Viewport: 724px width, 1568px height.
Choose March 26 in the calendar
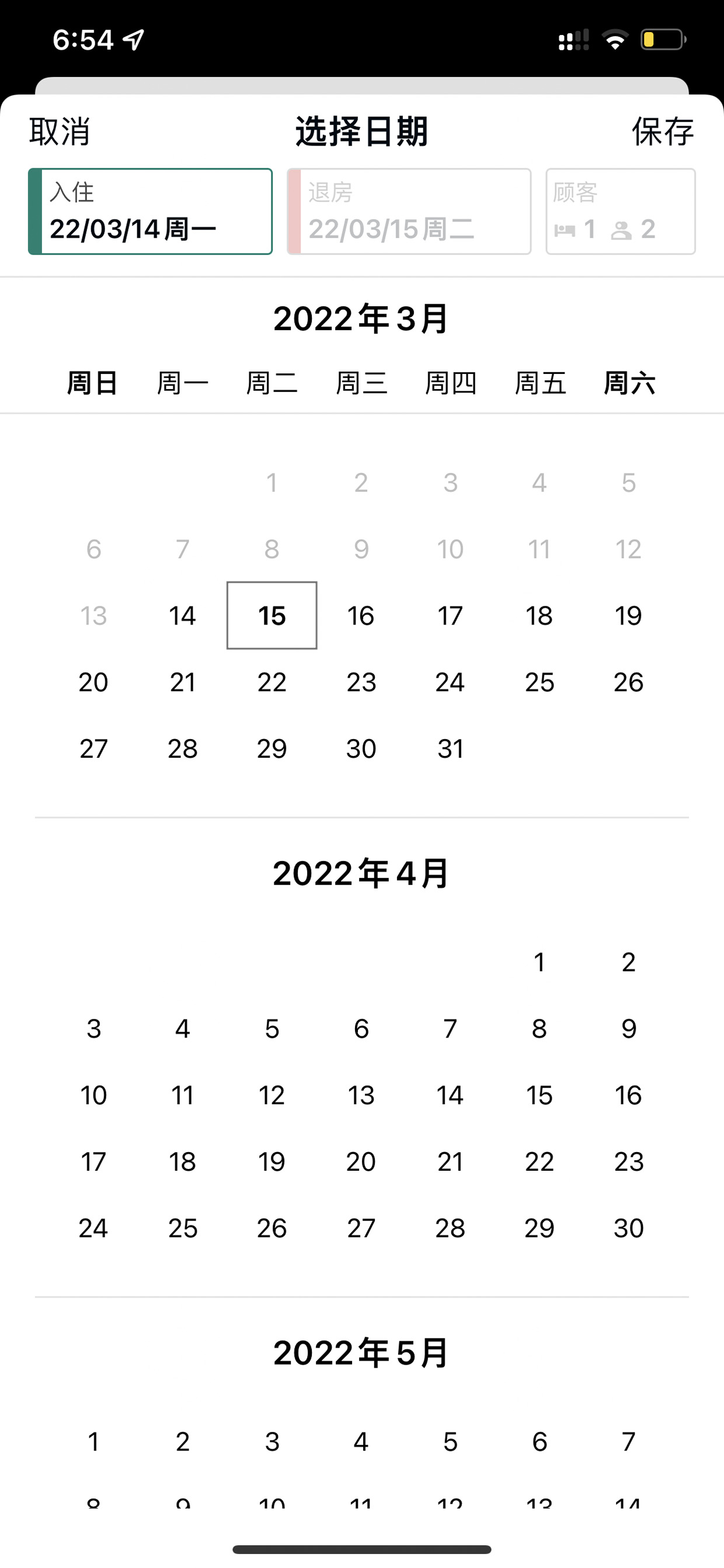[x=628, y=682]
